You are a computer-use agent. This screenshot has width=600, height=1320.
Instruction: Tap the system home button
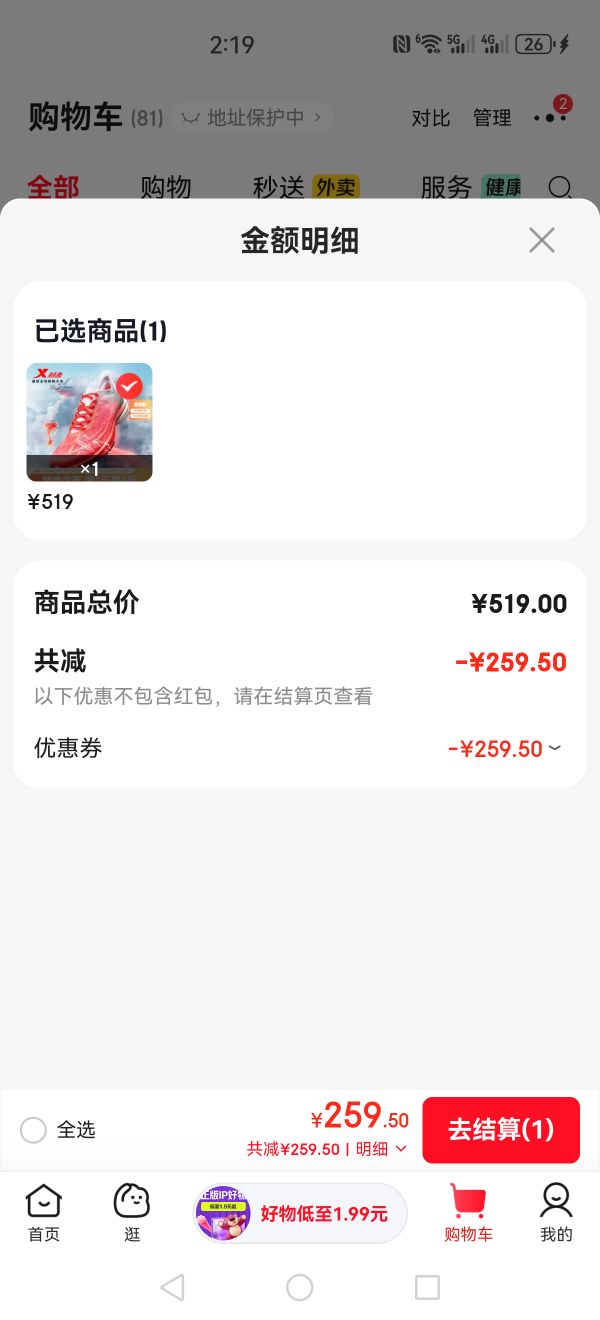coord(300,1287)
